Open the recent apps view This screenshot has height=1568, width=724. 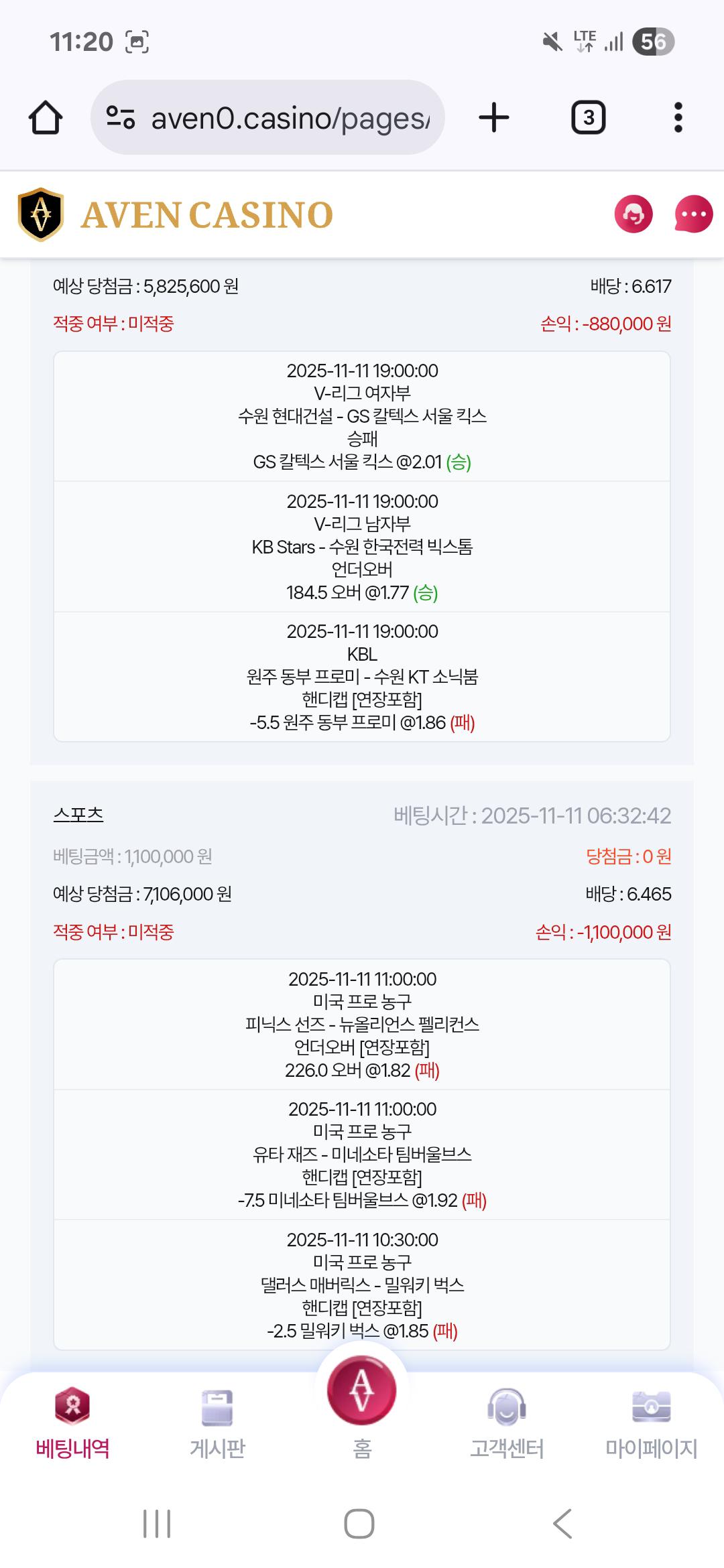(157, 1524)
